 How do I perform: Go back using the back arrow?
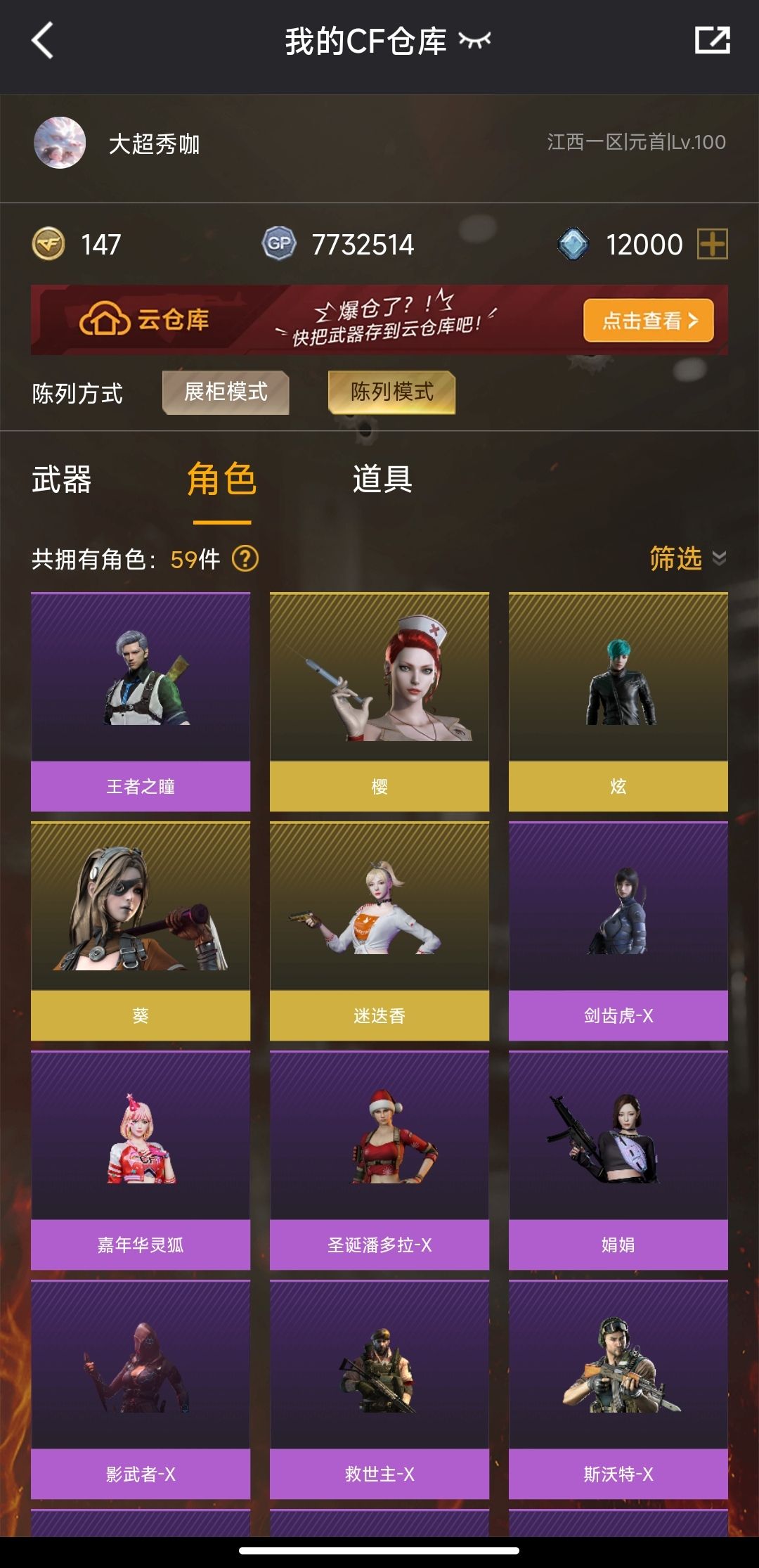click(x=44, y=41)
